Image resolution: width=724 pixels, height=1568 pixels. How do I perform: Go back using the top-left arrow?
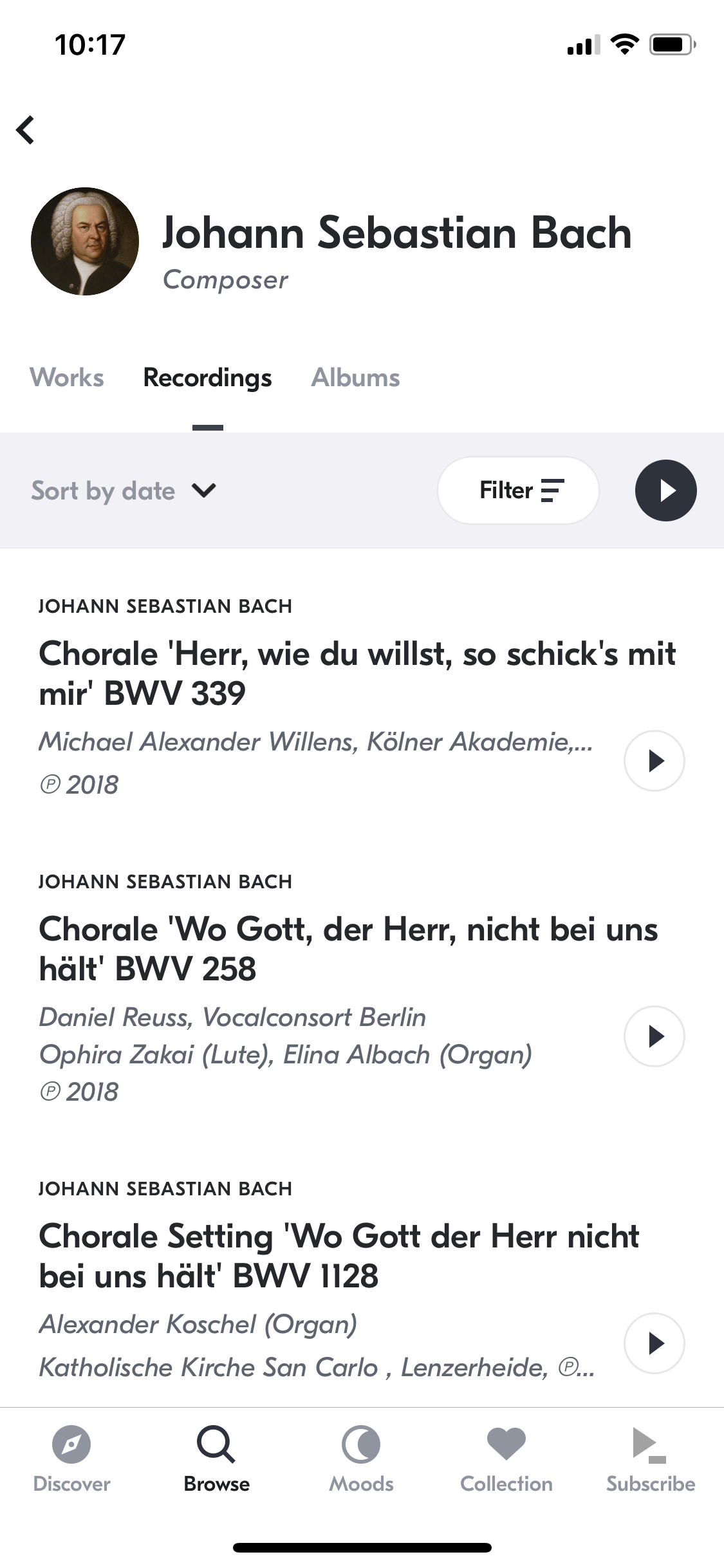coord(26,129)
